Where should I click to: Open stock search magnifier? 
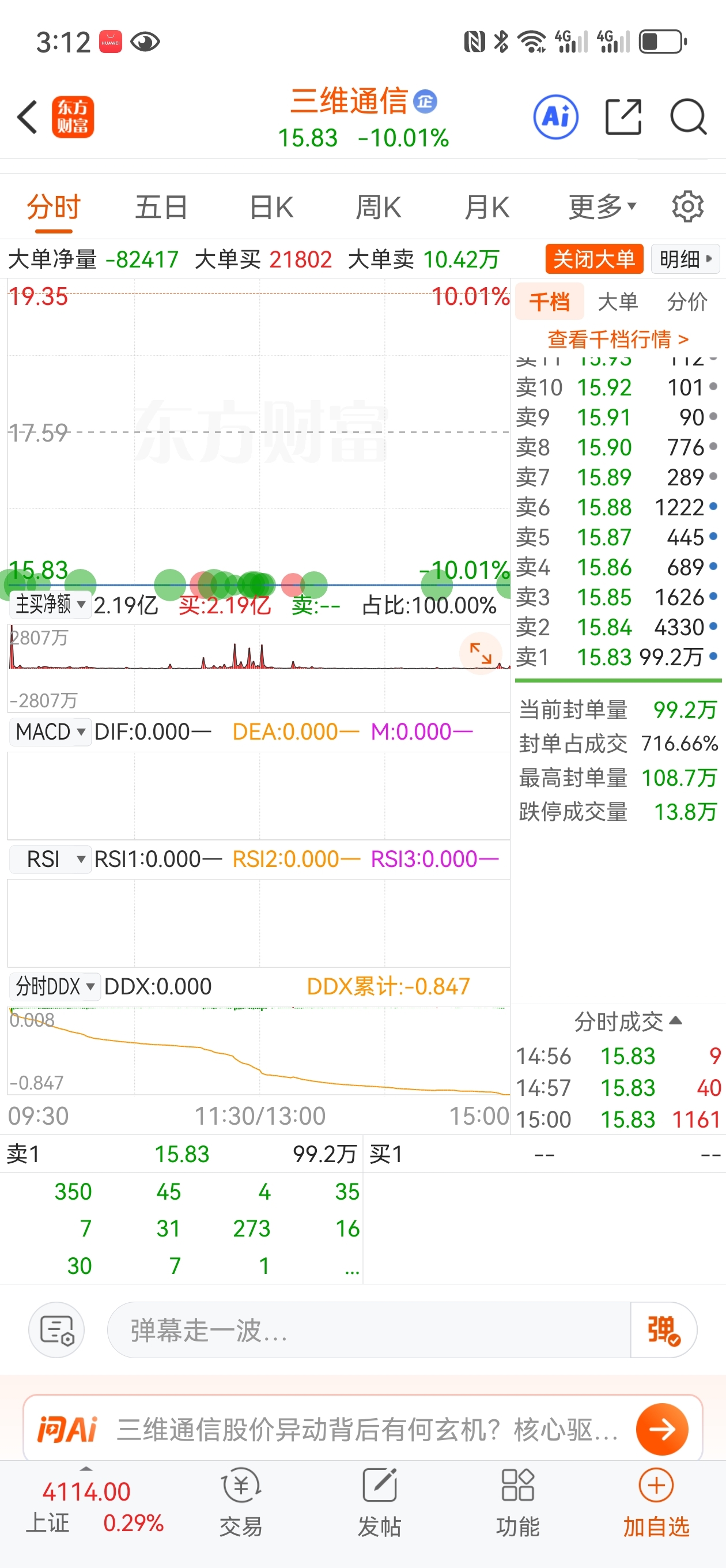coord(689,117)
